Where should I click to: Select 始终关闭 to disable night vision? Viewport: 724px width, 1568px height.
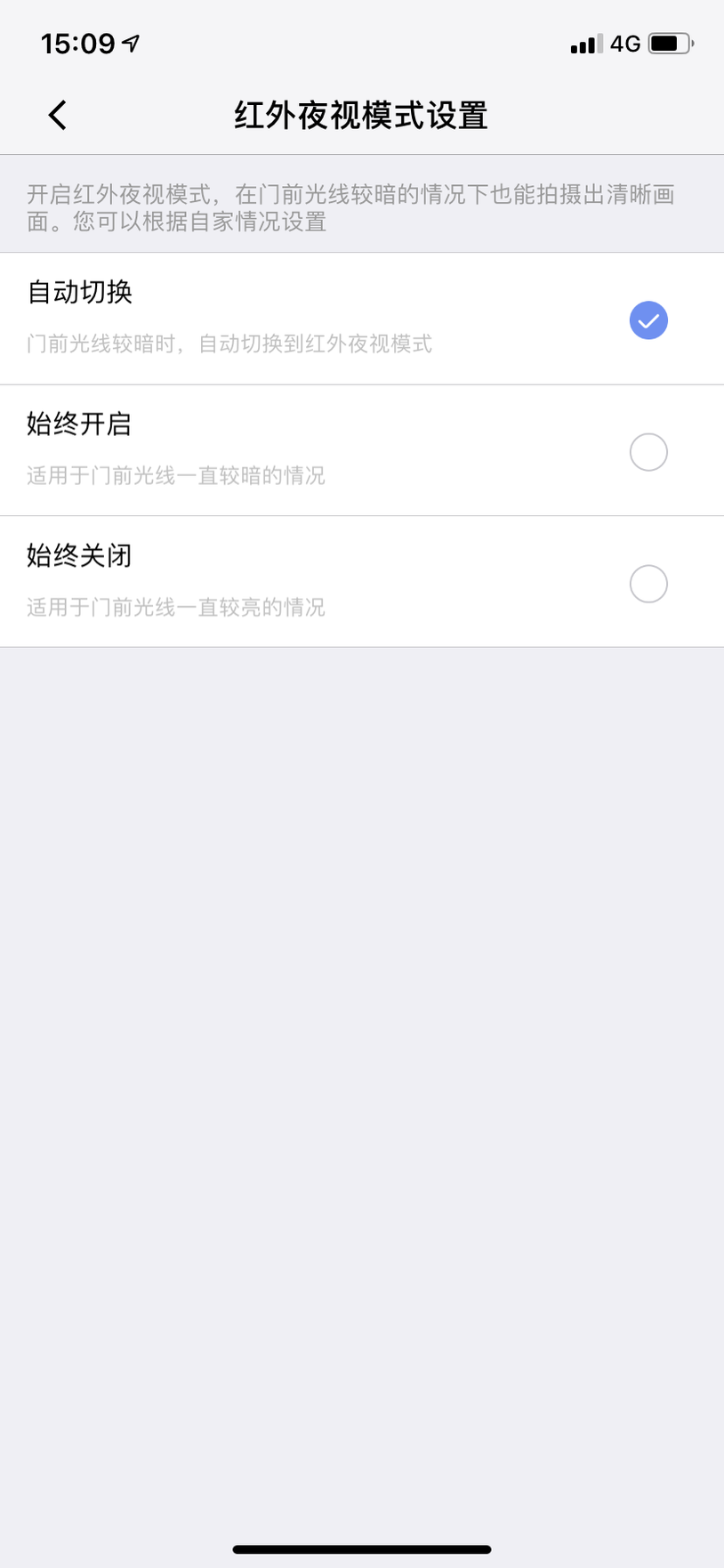coord(362,582)
